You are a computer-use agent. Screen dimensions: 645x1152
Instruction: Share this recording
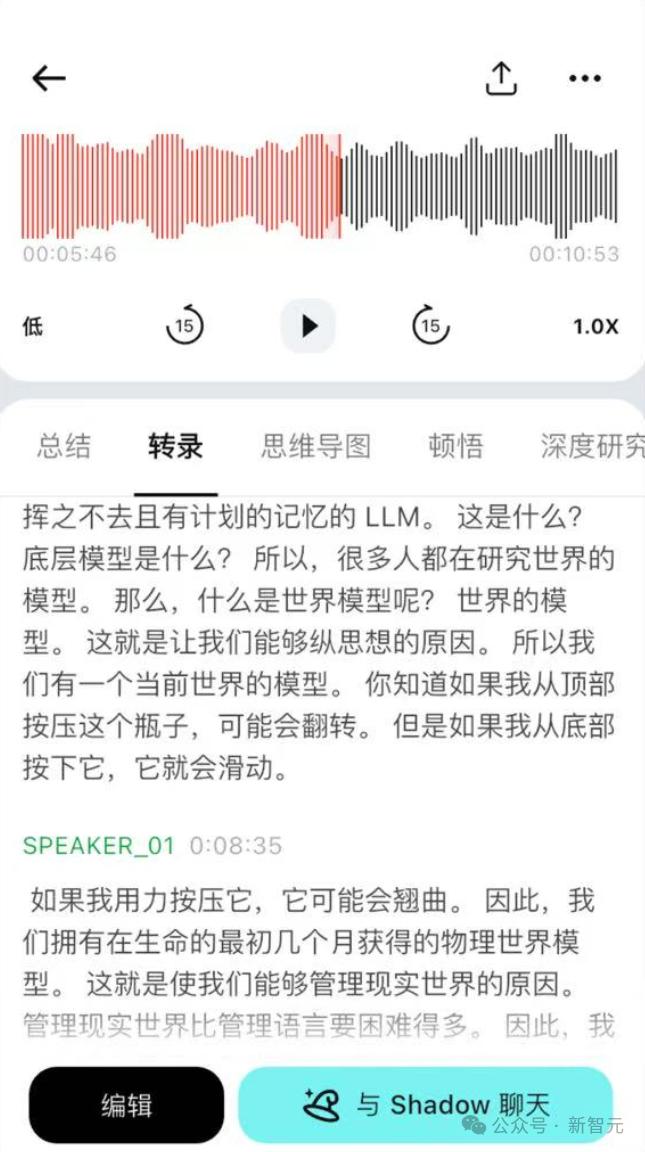501,78
